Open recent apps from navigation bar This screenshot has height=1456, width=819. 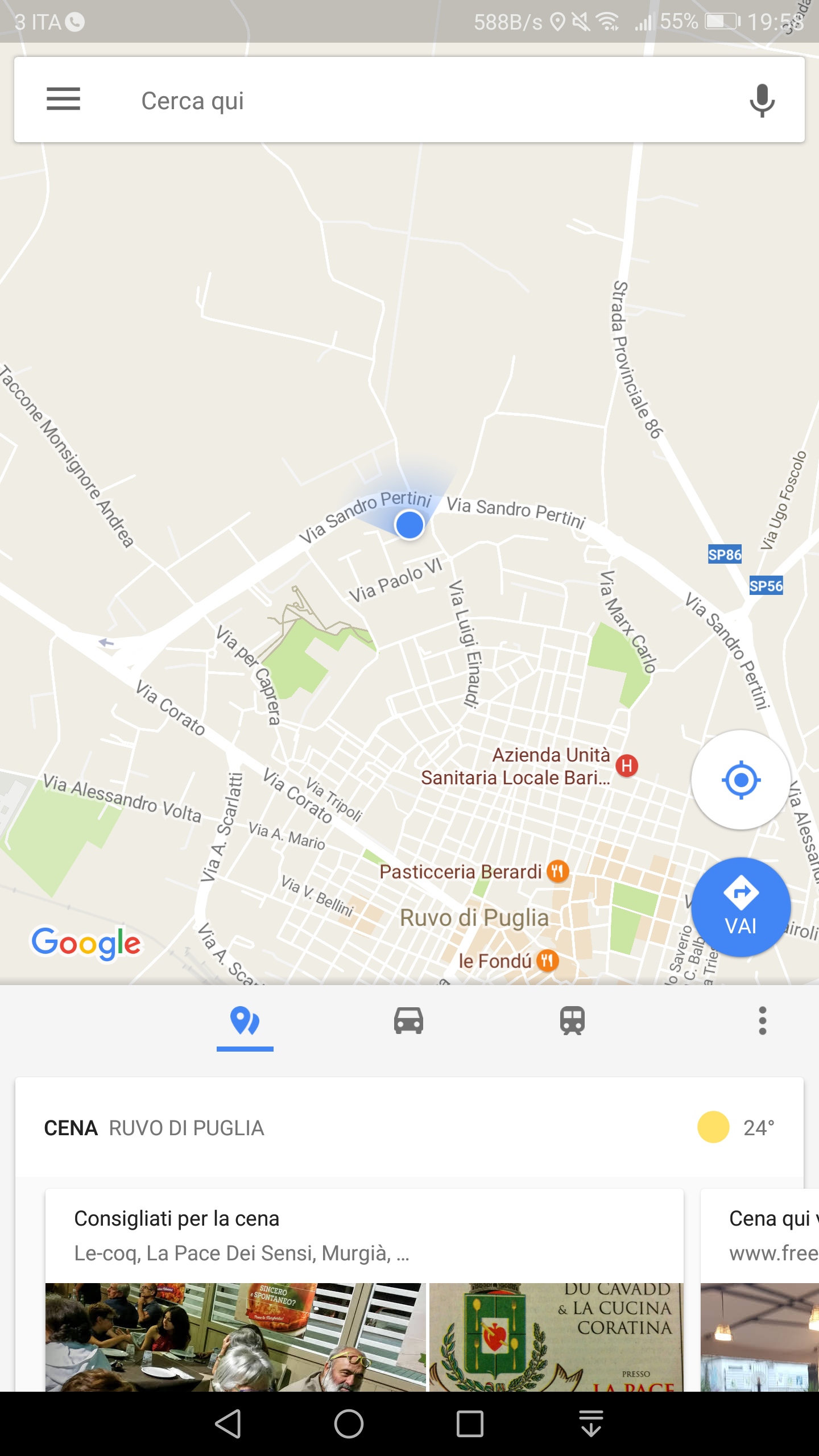(470, 1424)
